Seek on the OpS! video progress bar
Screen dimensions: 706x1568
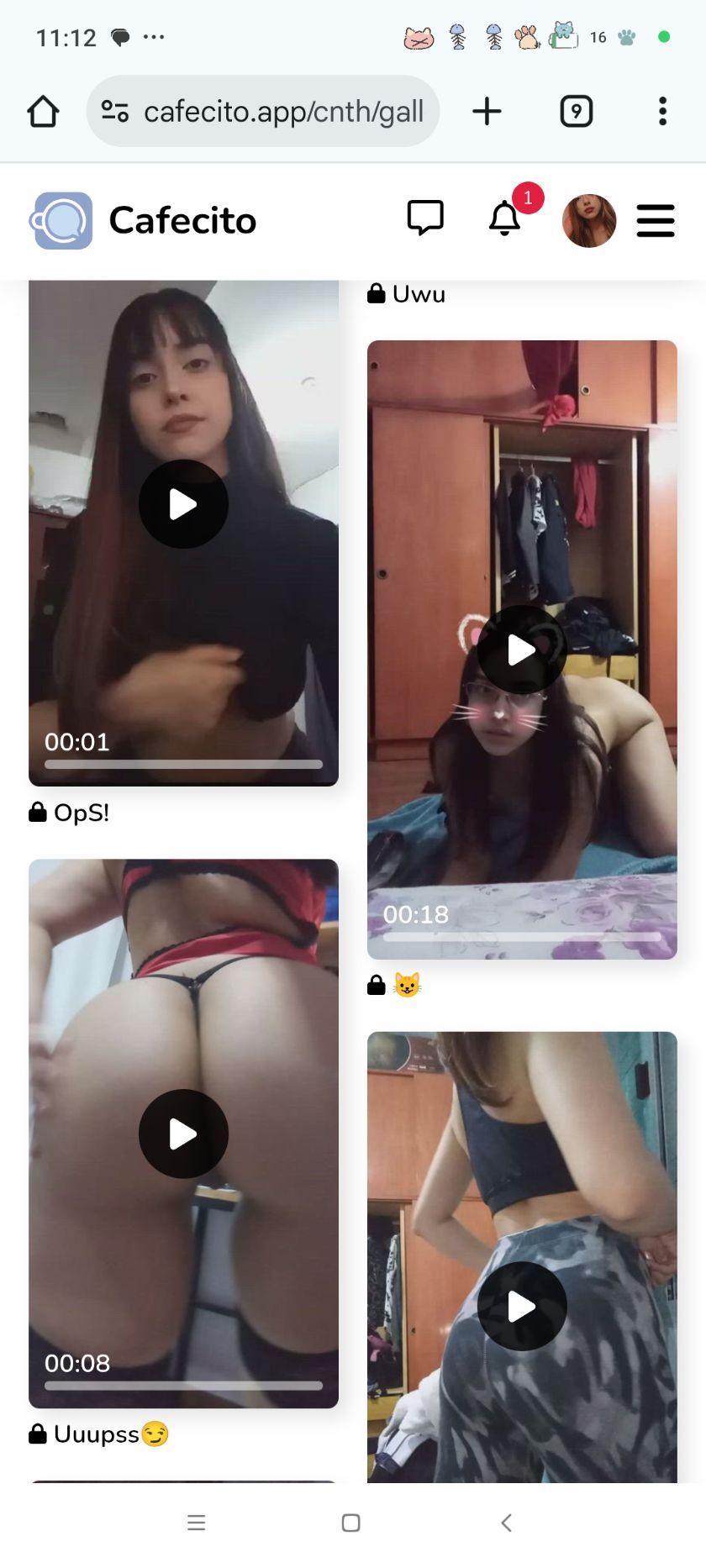[183, 765]
